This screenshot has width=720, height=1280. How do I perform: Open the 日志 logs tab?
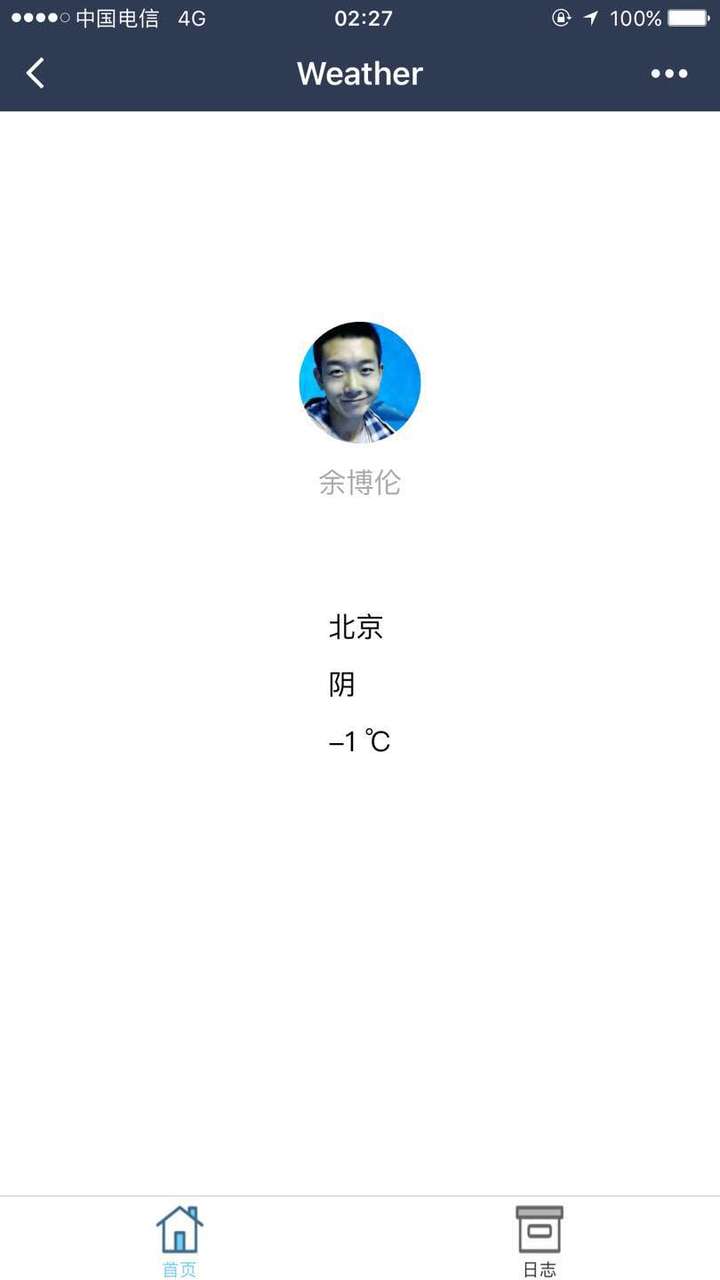click(540, 1241)
